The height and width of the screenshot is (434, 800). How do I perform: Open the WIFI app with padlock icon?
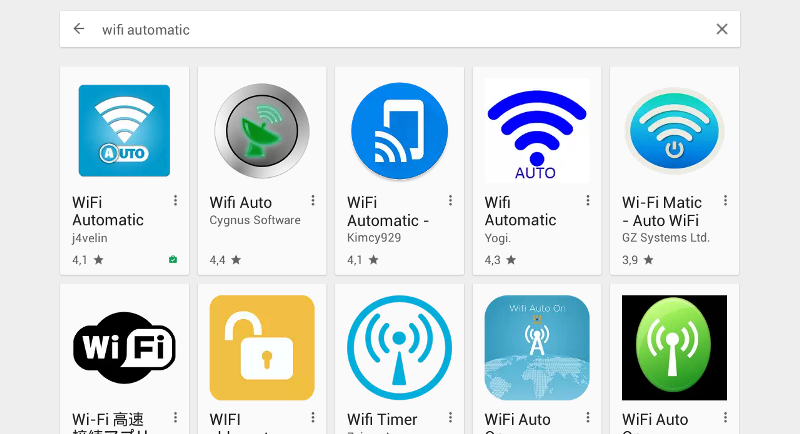coord(262,348)
